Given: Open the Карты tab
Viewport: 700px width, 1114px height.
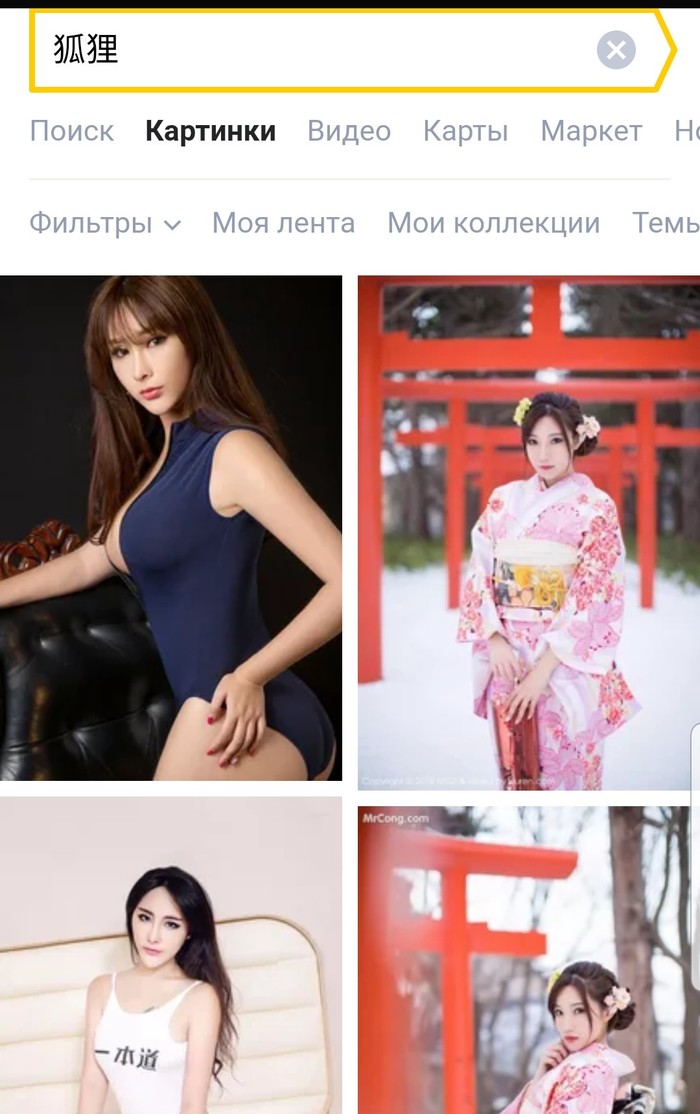Looking at the screenshot, I should (x=465, y=131).
